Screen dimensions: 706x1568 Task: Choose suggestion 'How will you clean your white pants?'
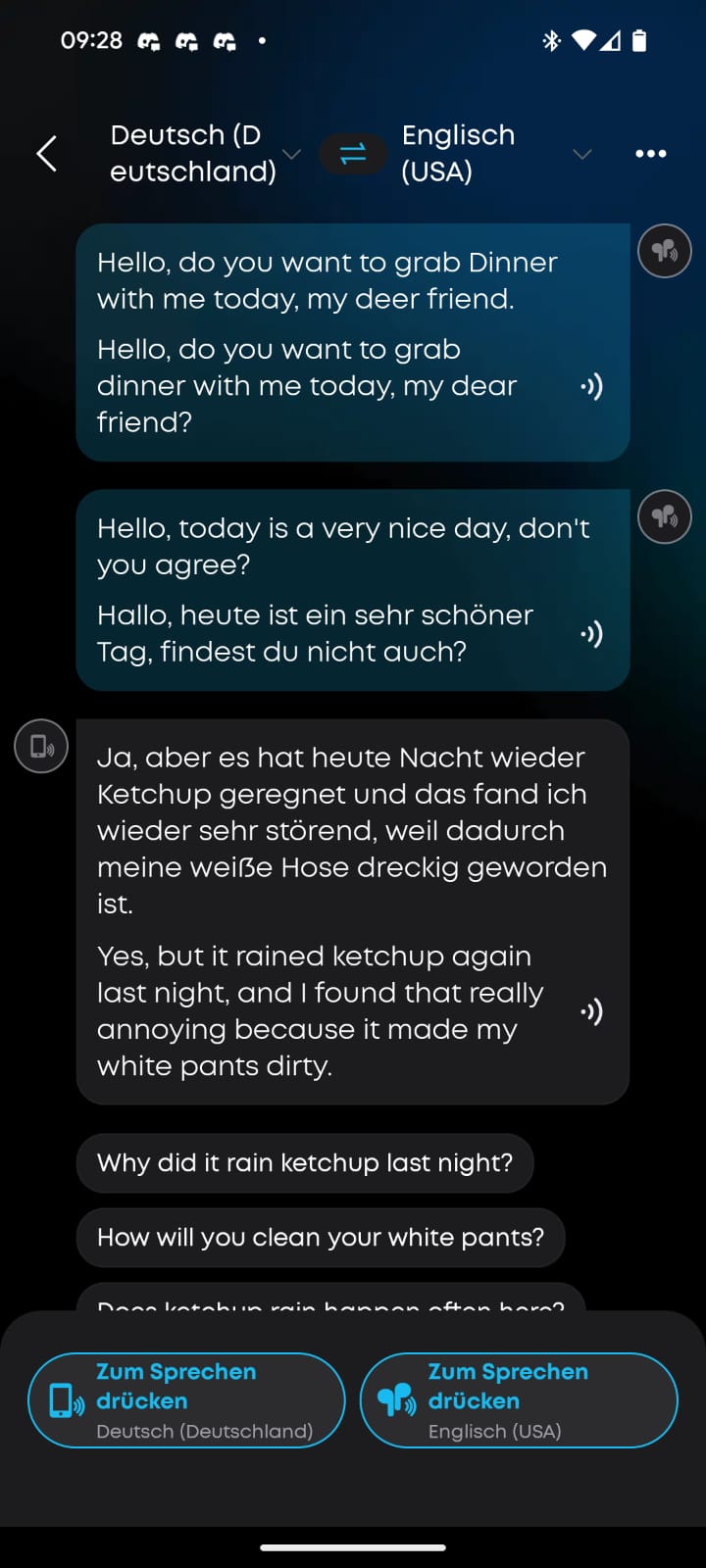pyautogui.click(x=321, y=1238)
